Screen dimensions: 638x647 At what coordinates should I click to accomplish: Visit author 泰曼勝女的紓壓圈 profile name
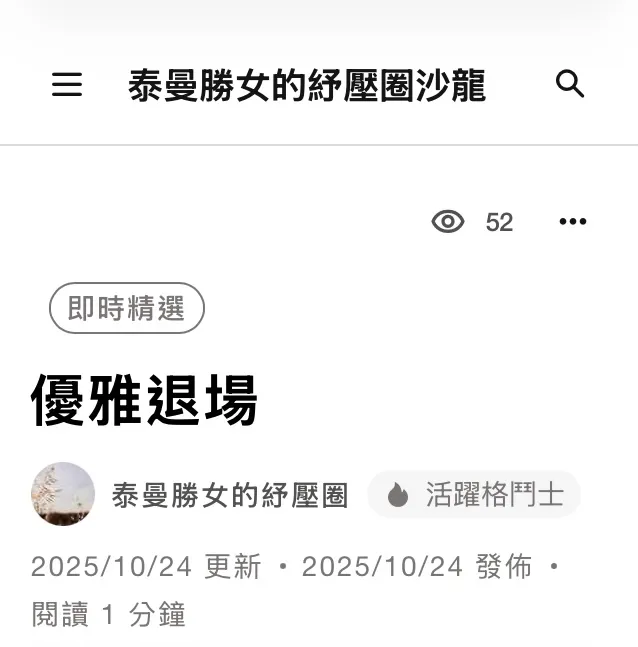pos(230,495)
